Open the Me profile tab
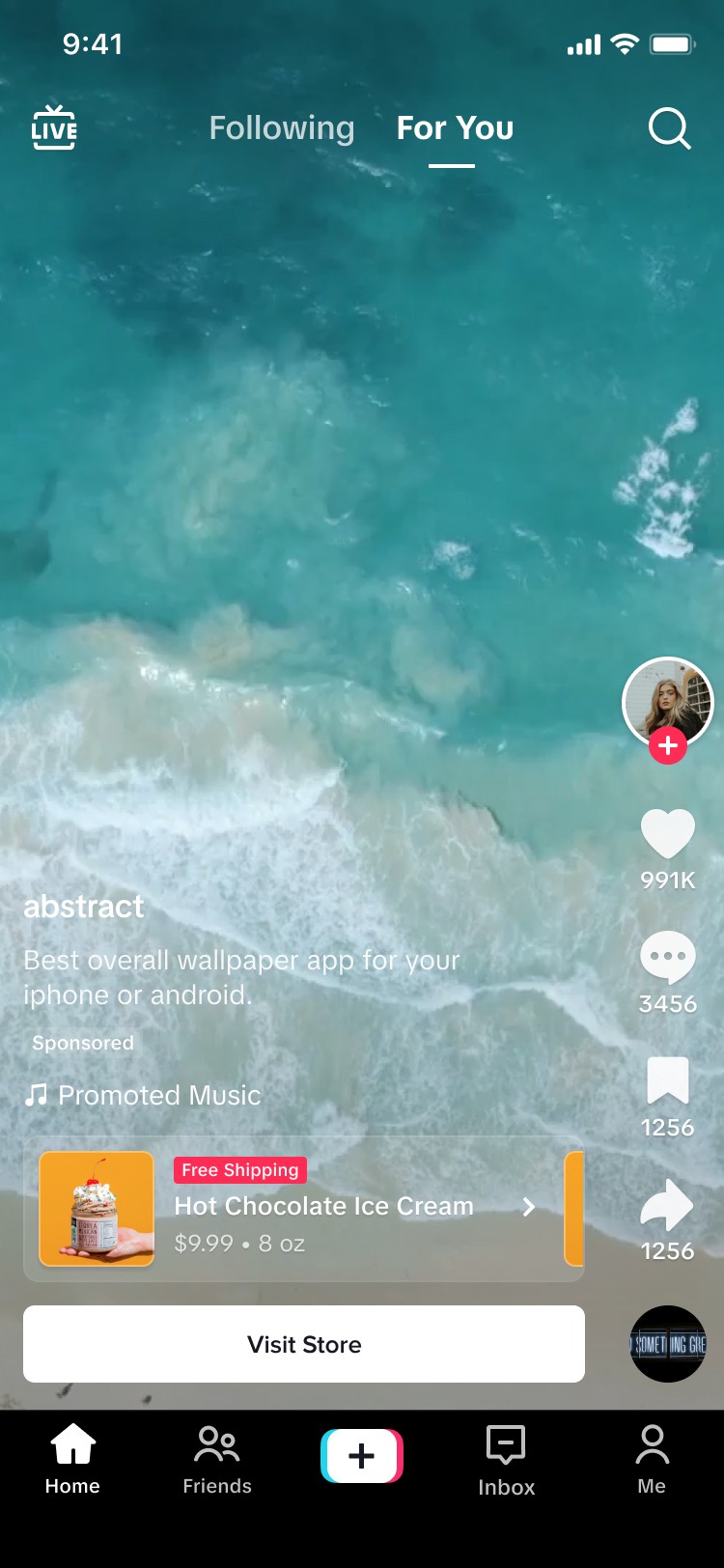The height and width of the screenshot is (1568, 724). [652, 1460]
